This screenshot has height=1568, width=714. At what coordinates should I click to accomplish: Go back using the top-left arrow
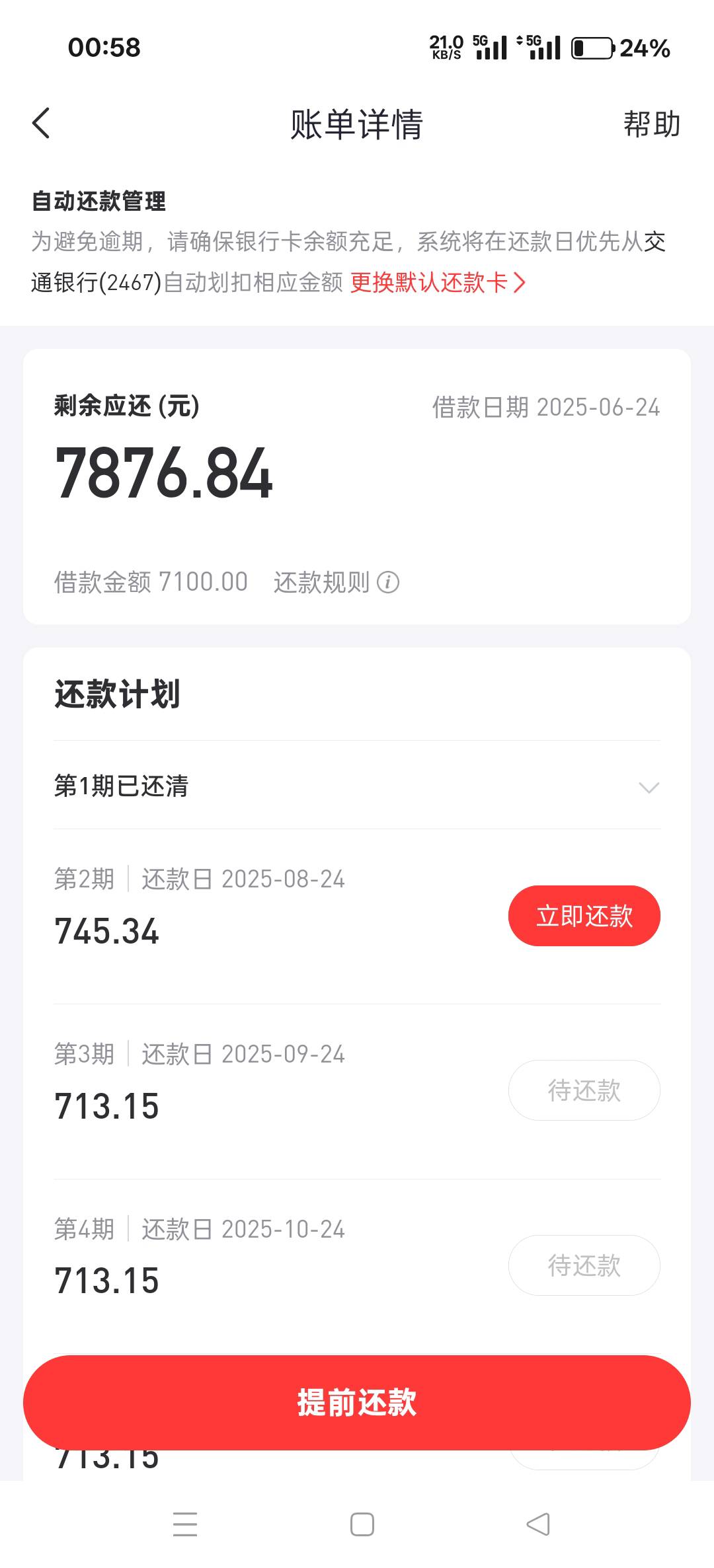tap(41, 124)
